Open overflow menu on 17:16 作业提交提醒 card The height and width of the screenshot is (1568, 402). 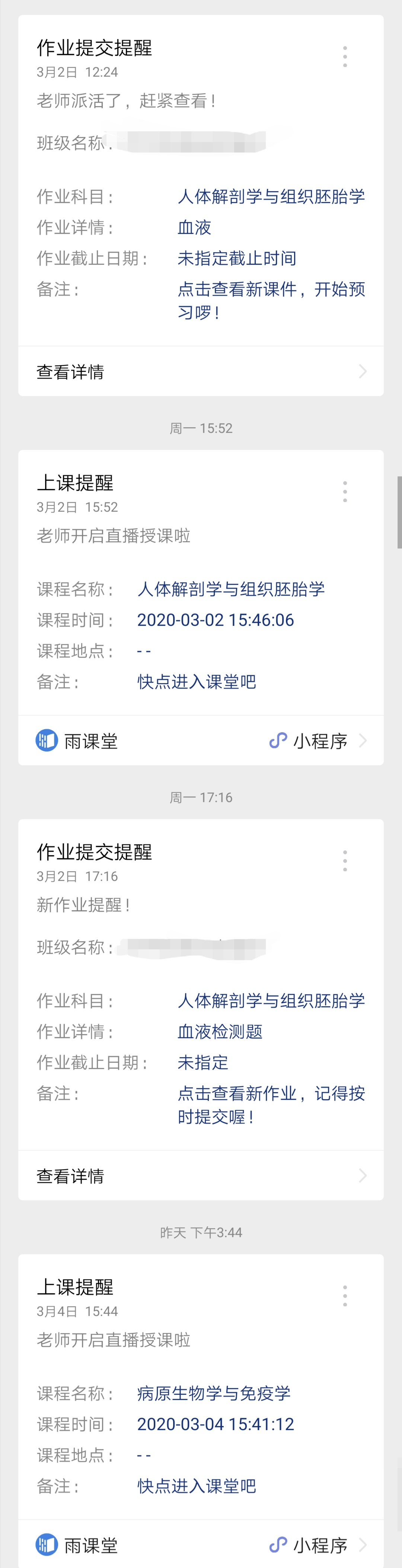point(345,861)
